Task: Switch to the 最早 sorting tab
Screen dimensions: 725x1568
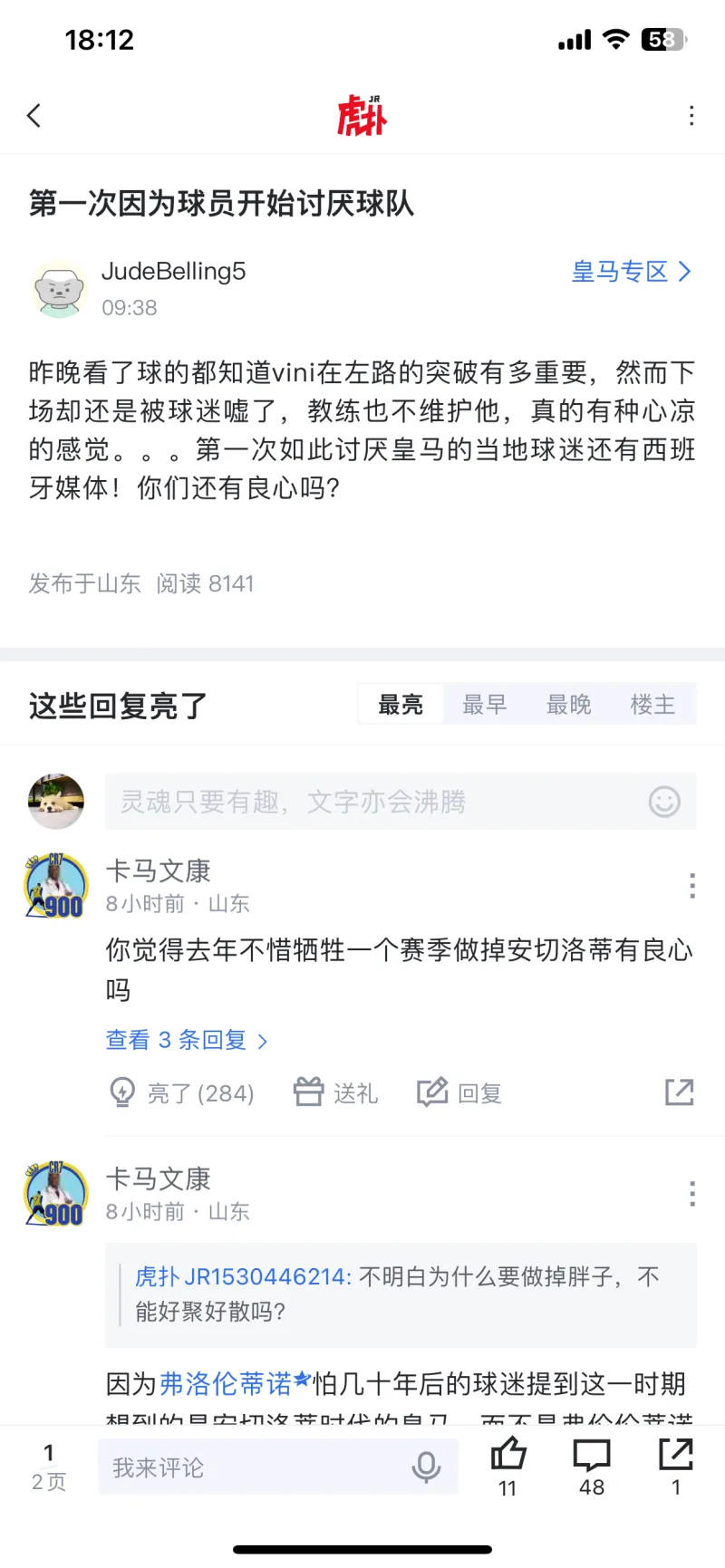Action: coord(485,705)
